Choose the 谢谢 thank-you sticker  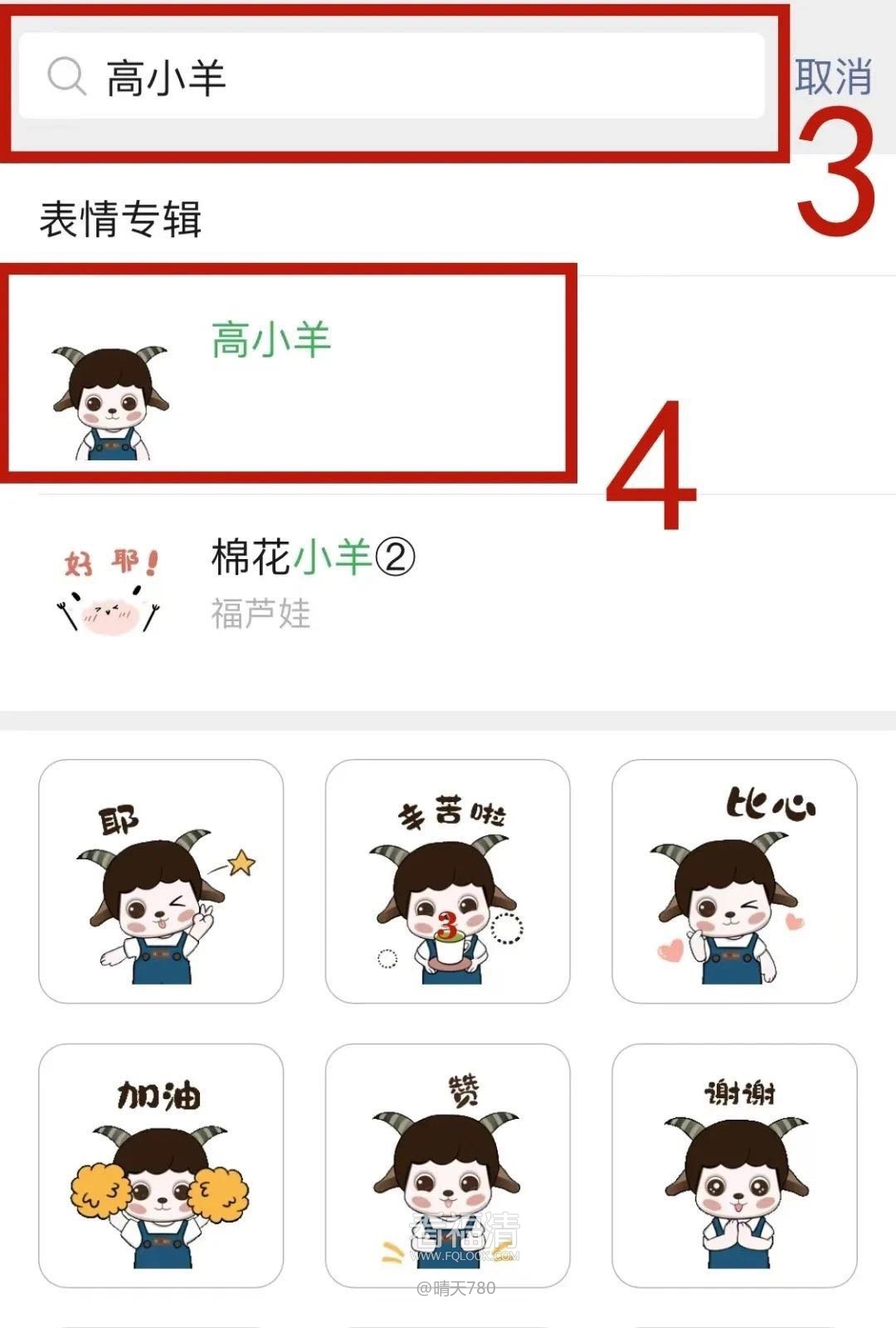tap(734, 1165)
